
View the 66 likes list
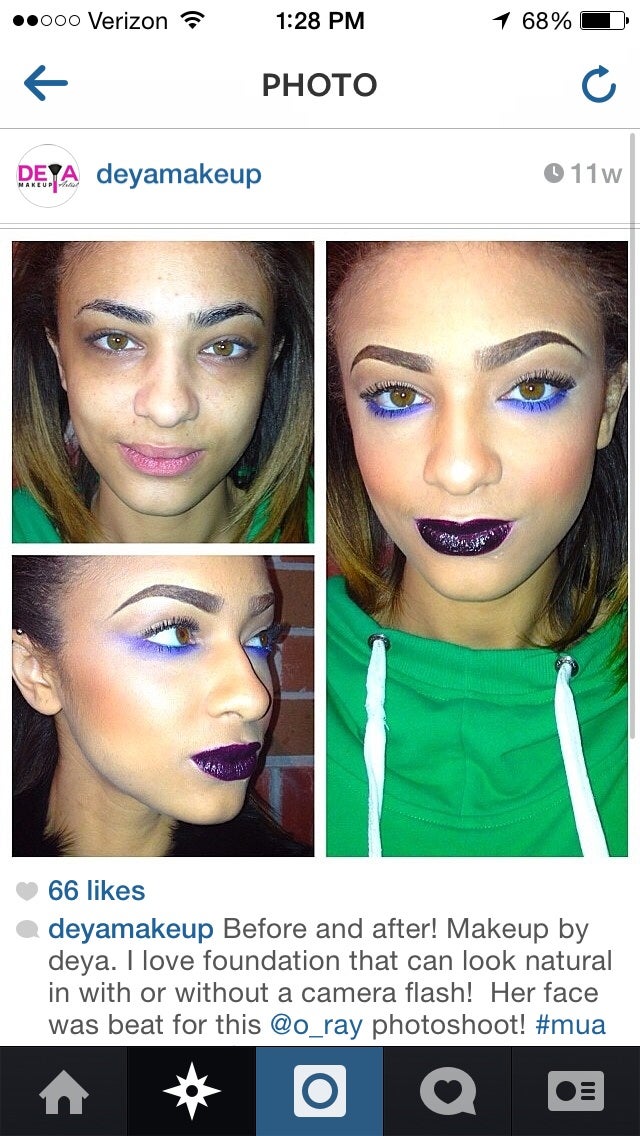click(96, 890)
